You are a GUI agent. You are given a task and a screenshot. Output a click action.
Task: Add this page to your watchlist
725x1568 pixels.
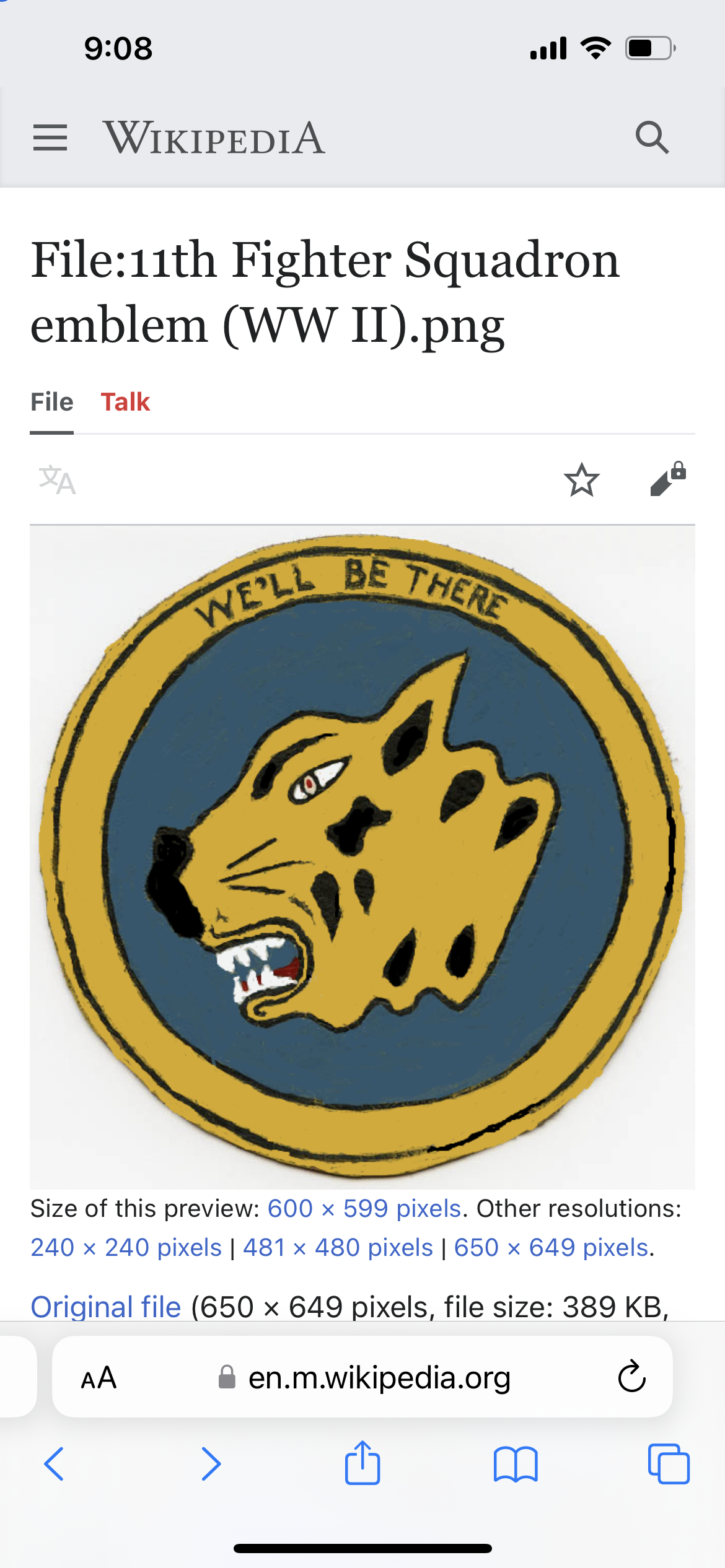click(581, 480)
